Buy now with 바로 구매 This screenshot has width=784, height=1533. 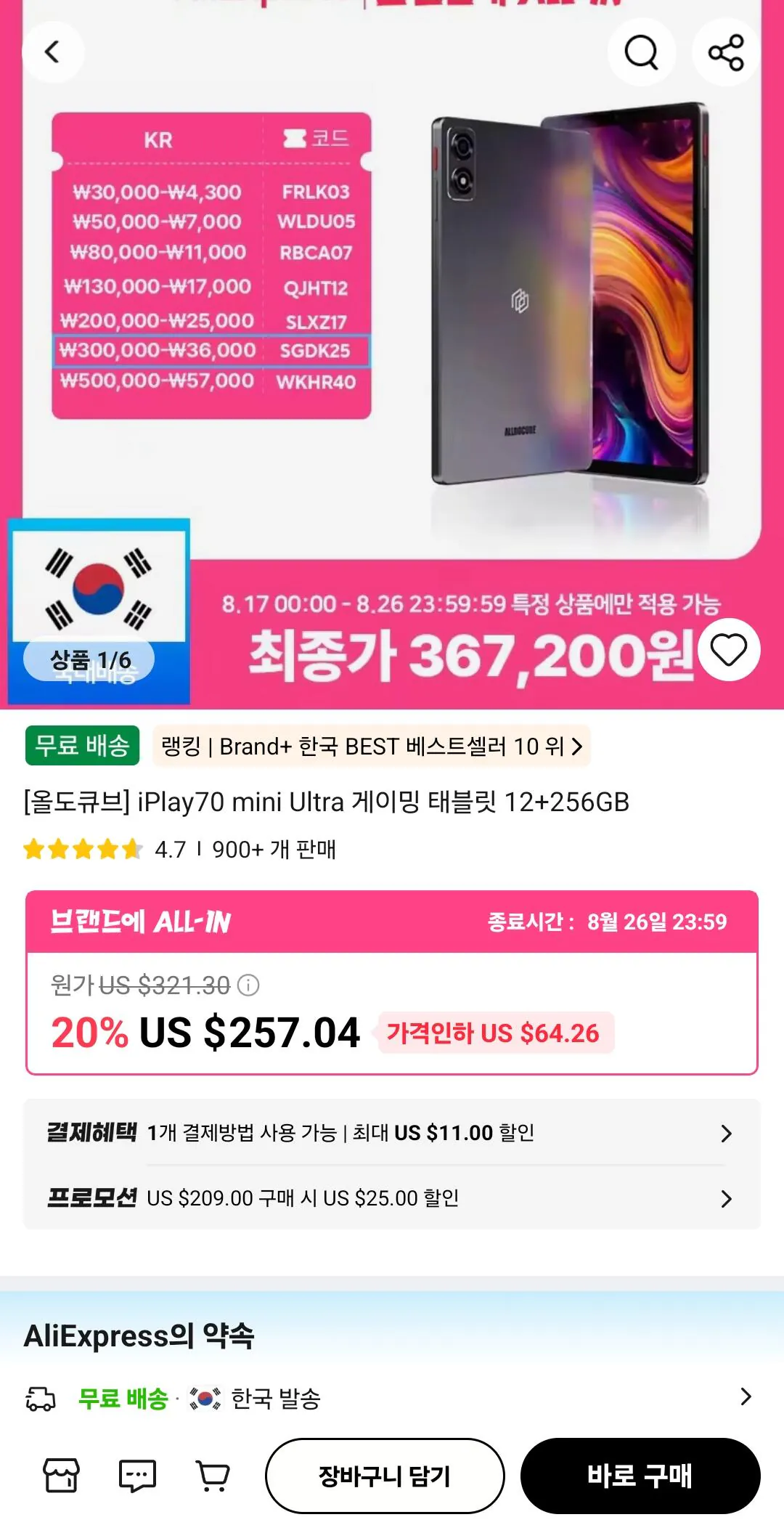click(x=640, y=1476)
